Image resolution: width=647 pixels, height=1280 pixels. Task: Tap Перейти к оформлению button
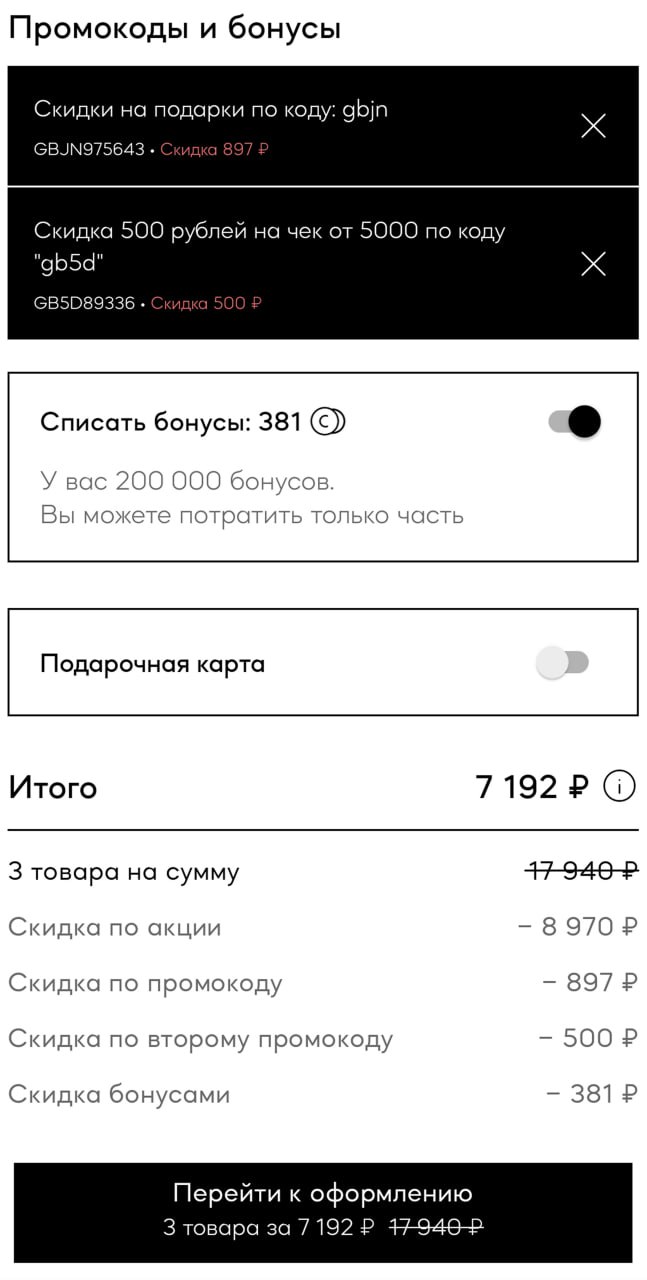pyautogui.click(x=323, y=1210)
